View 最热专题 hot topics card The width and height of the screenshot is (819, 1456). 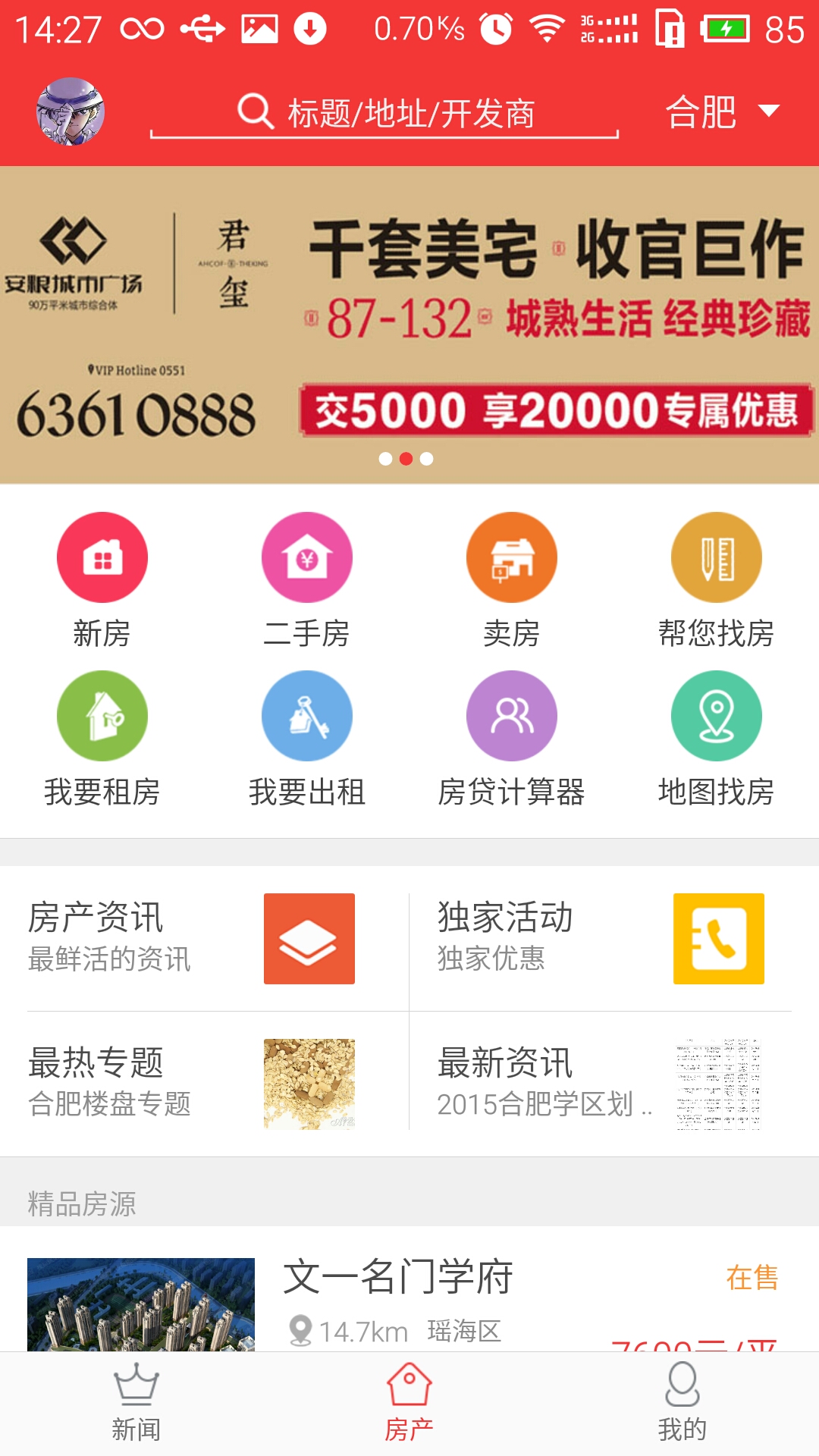pyautogui.click(x=203, y=1084)
